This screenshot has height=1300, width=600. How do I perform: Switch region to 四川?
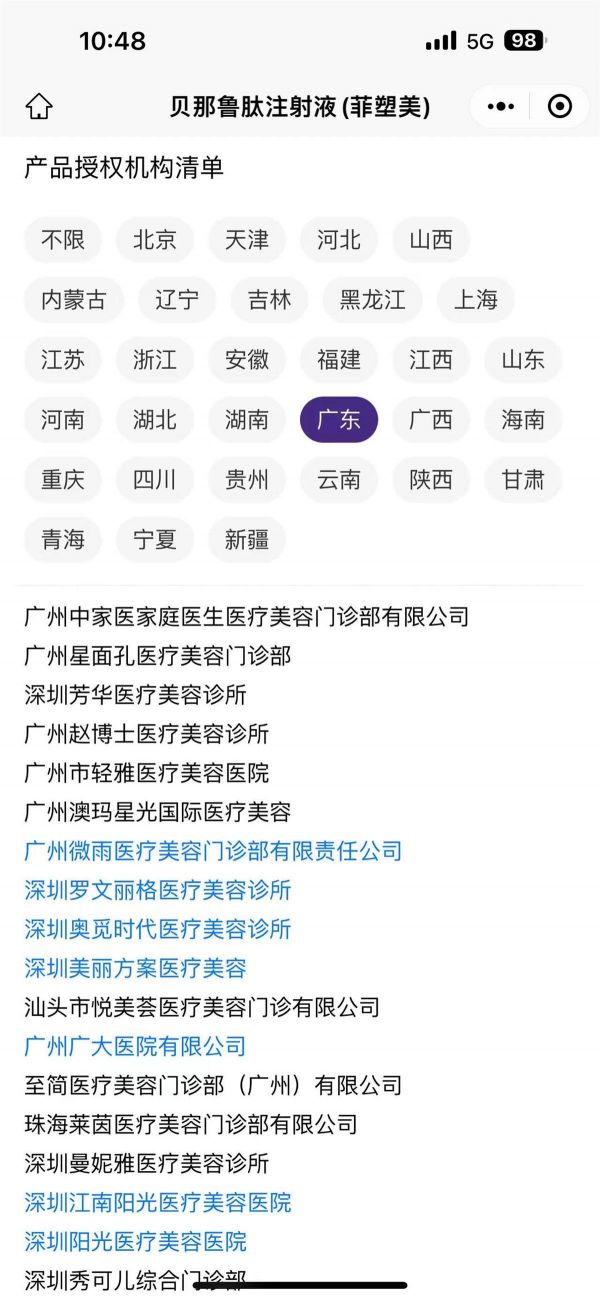(155, 480)
